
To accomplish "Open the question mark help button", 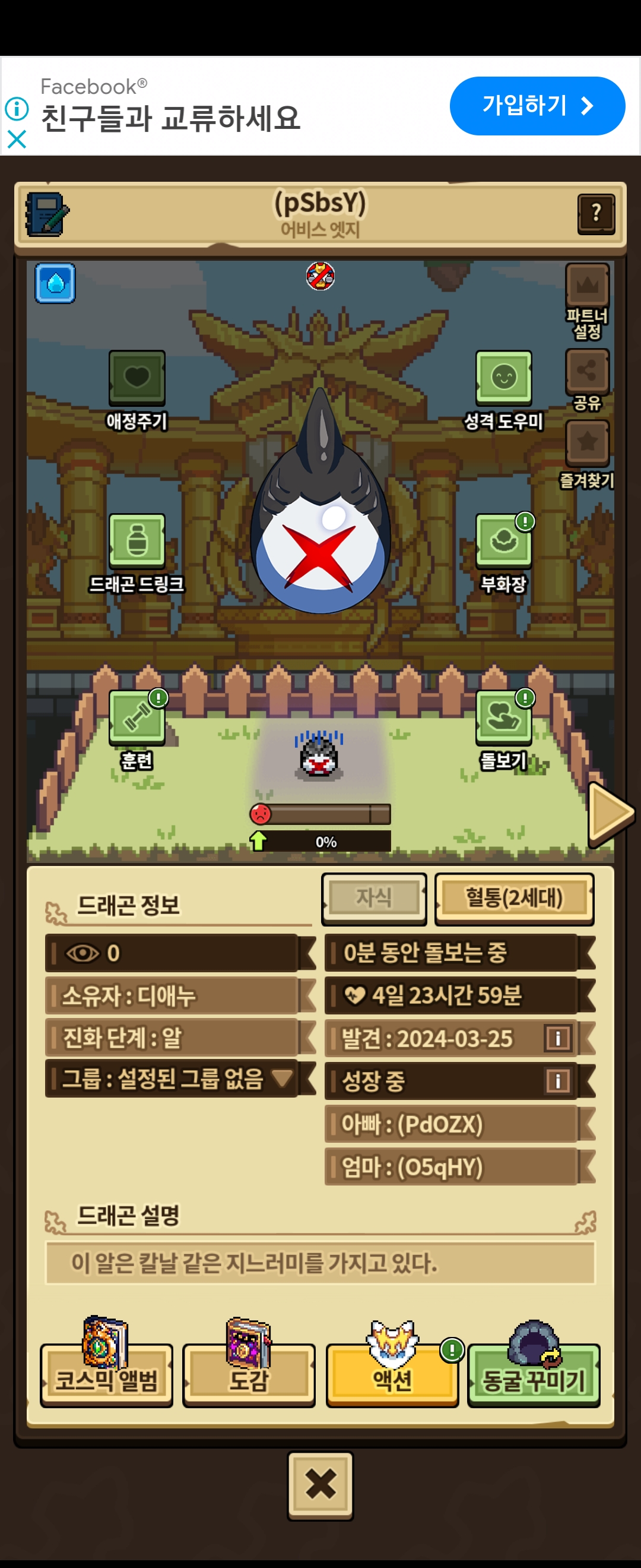I will pos(596,214).
